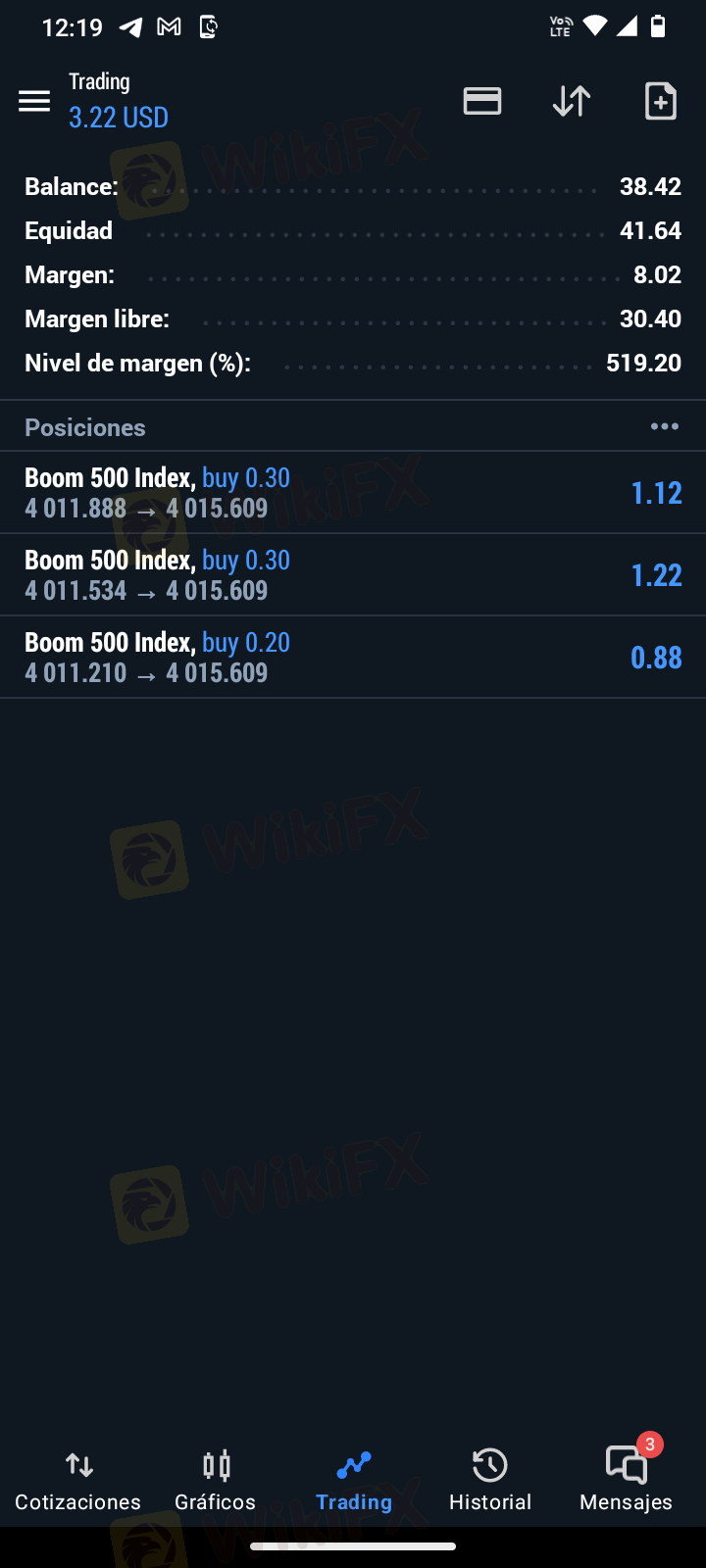Tap the sort arrows icon
This screenshot has width=706, height=1568.
[572, 101]
